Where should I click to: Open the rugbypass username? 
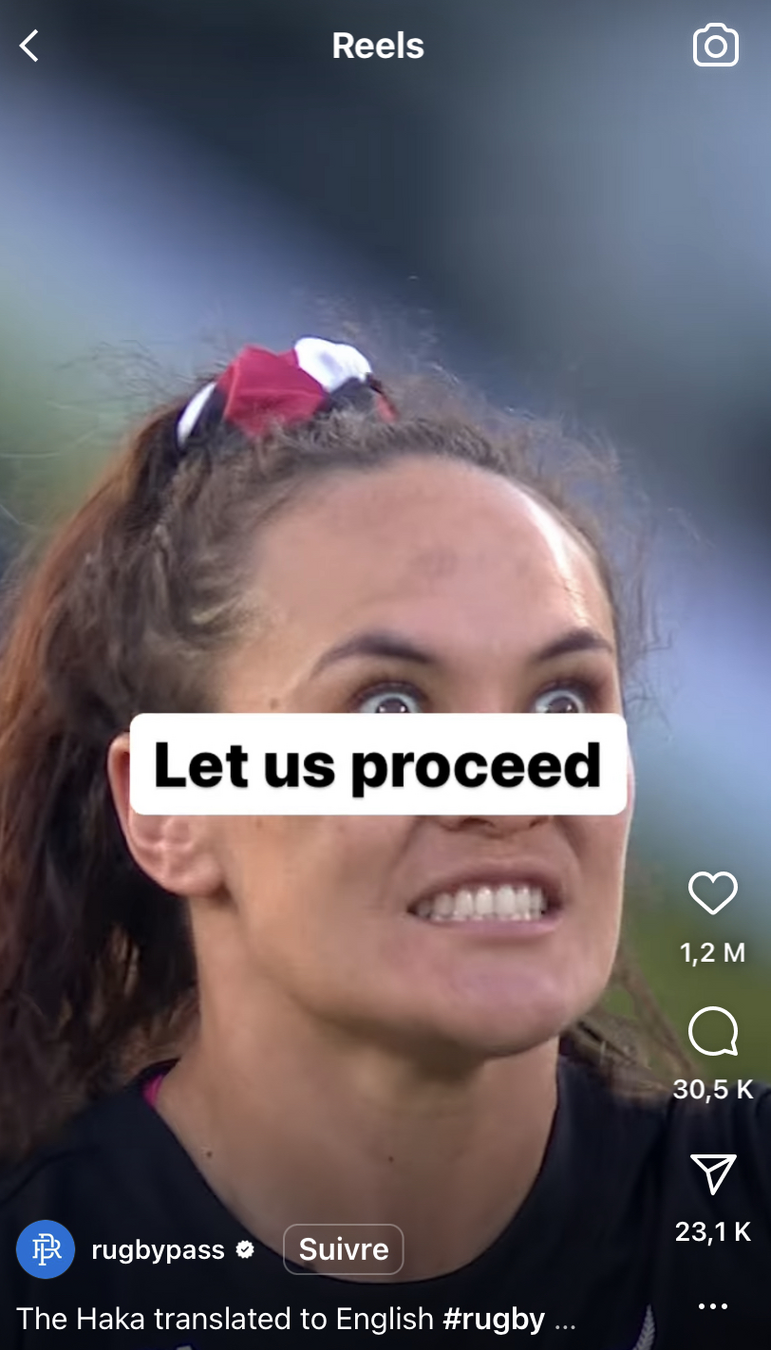(158, 1249)
